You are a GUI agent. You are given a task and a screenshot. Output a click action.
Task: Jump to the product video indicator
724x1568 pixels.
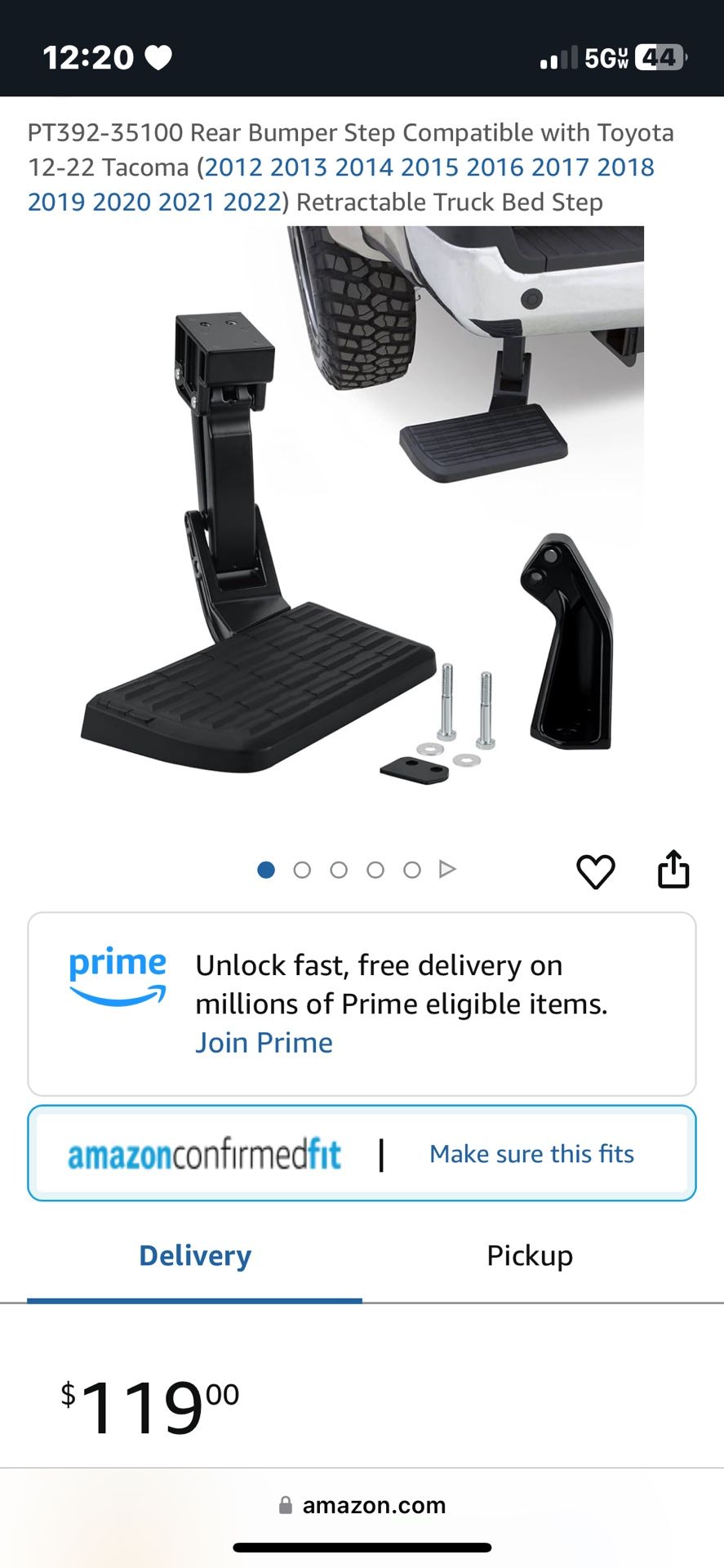pos(447,869)
